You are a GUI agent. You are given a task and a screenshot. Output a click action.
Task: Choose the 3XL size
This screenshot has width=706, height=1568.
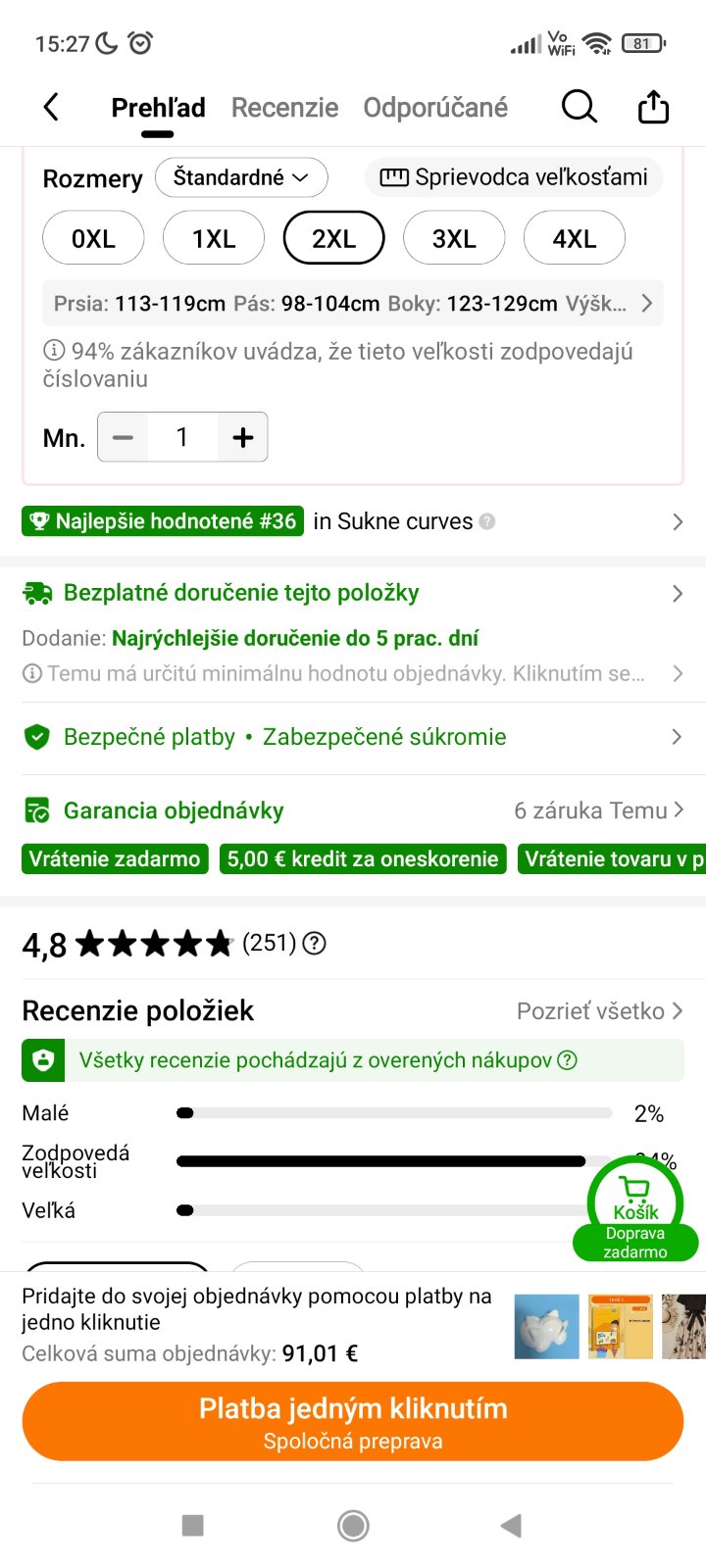454,238
